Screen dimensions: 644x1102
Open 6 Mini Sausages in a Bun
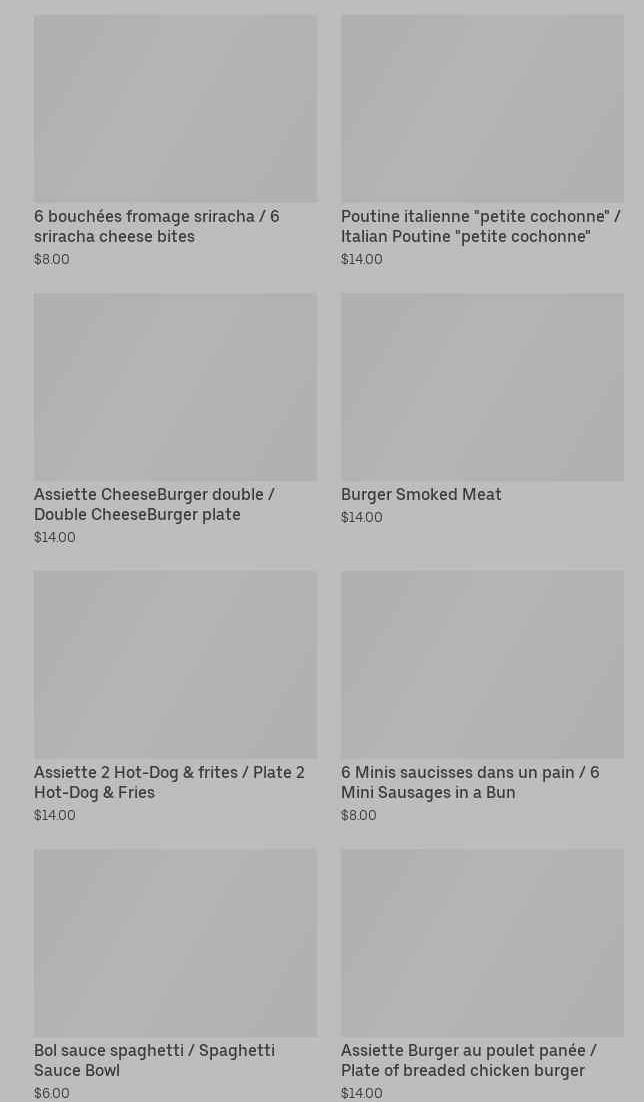pos(482,666)
